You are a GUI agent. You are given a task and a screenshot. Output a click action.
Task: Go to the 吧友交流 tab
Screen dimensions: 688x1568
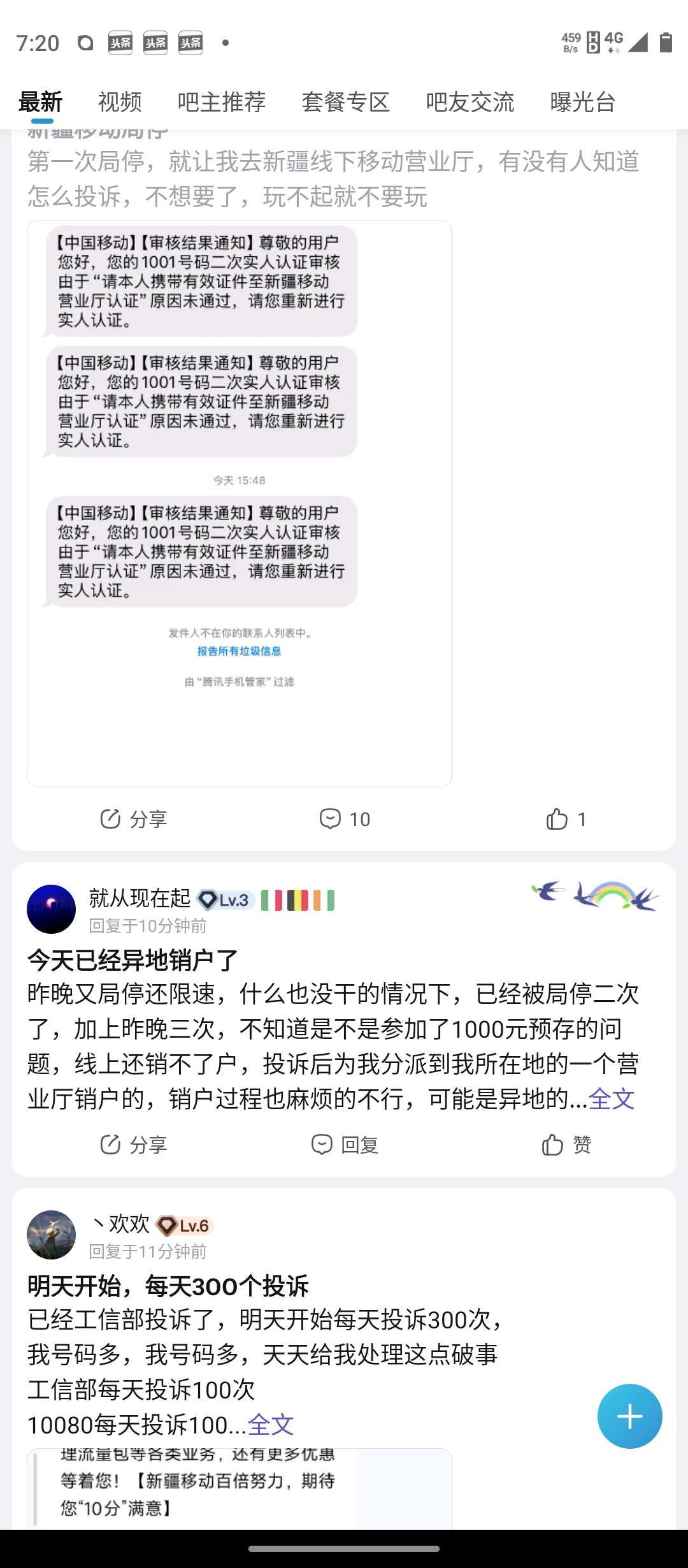[469, 102]
